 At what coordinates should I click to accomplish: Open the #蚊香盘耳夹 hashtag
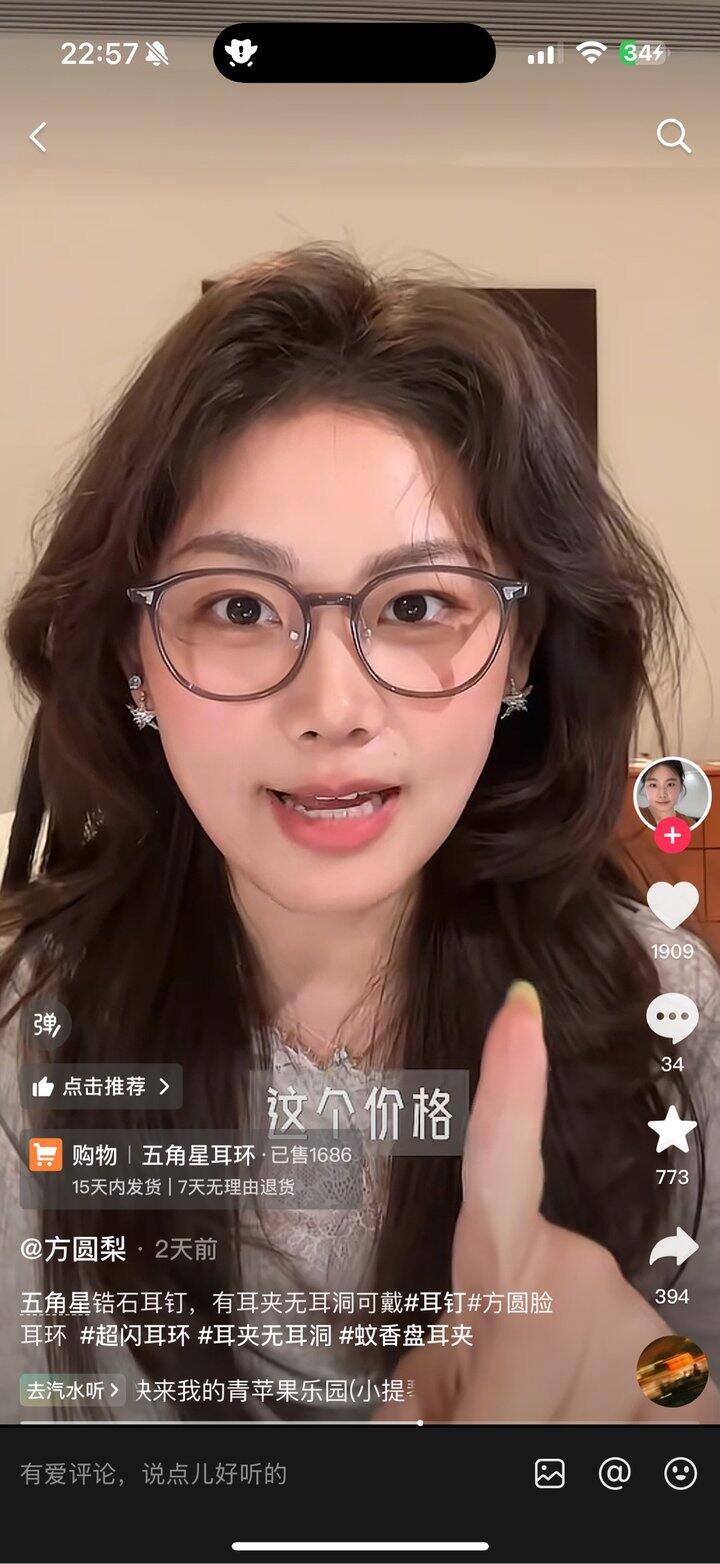406,1335
